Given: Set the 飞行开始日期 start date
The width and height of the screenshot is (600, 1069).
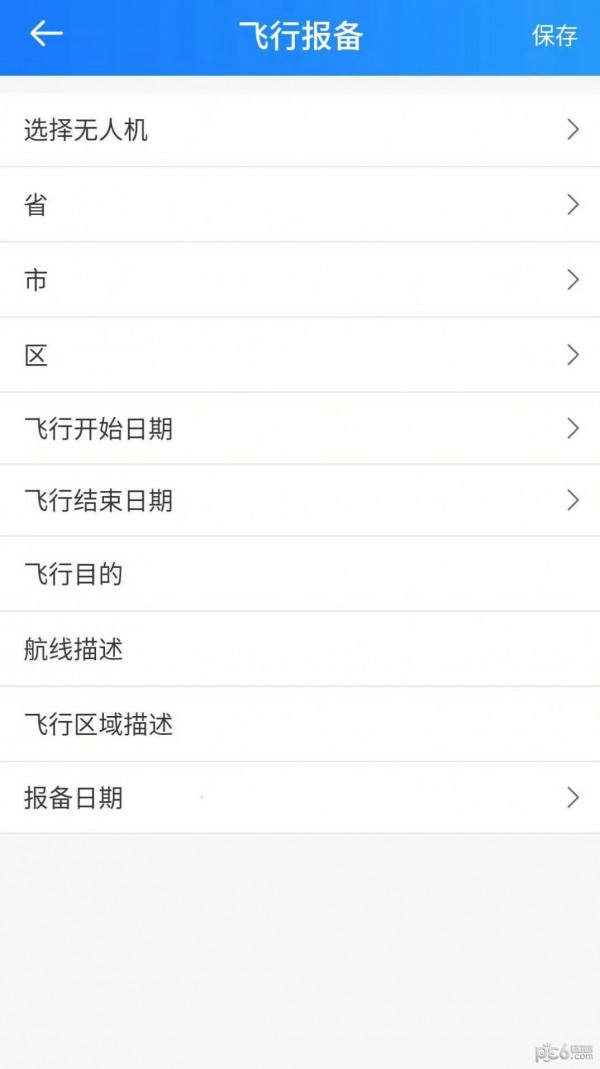Looking at the screenshot, I should (x=300, y=429).
